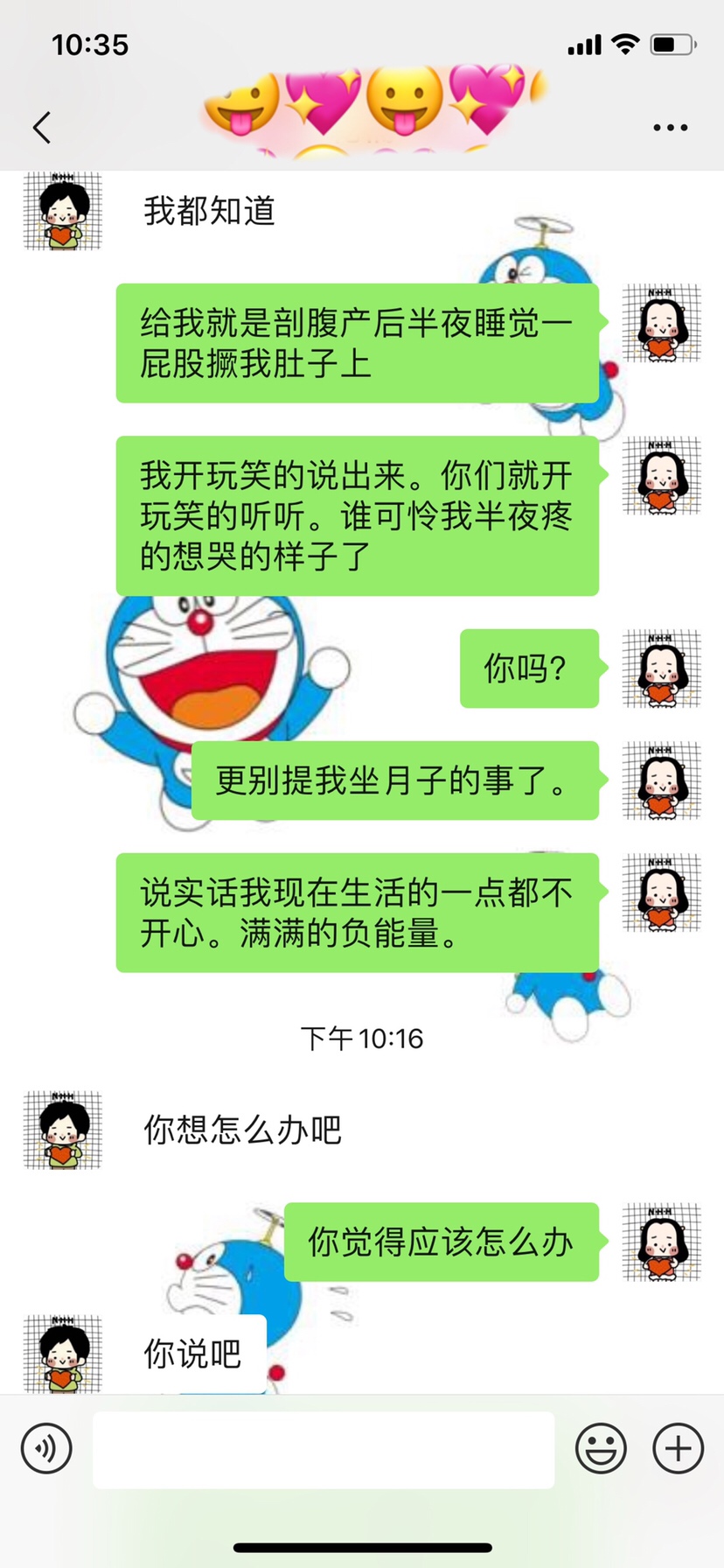Image resolution: width=724 pixels, height=1568 pixels.
Task: Open contact avatar beside 你想怎么办吧
Action: (62, 1130)
